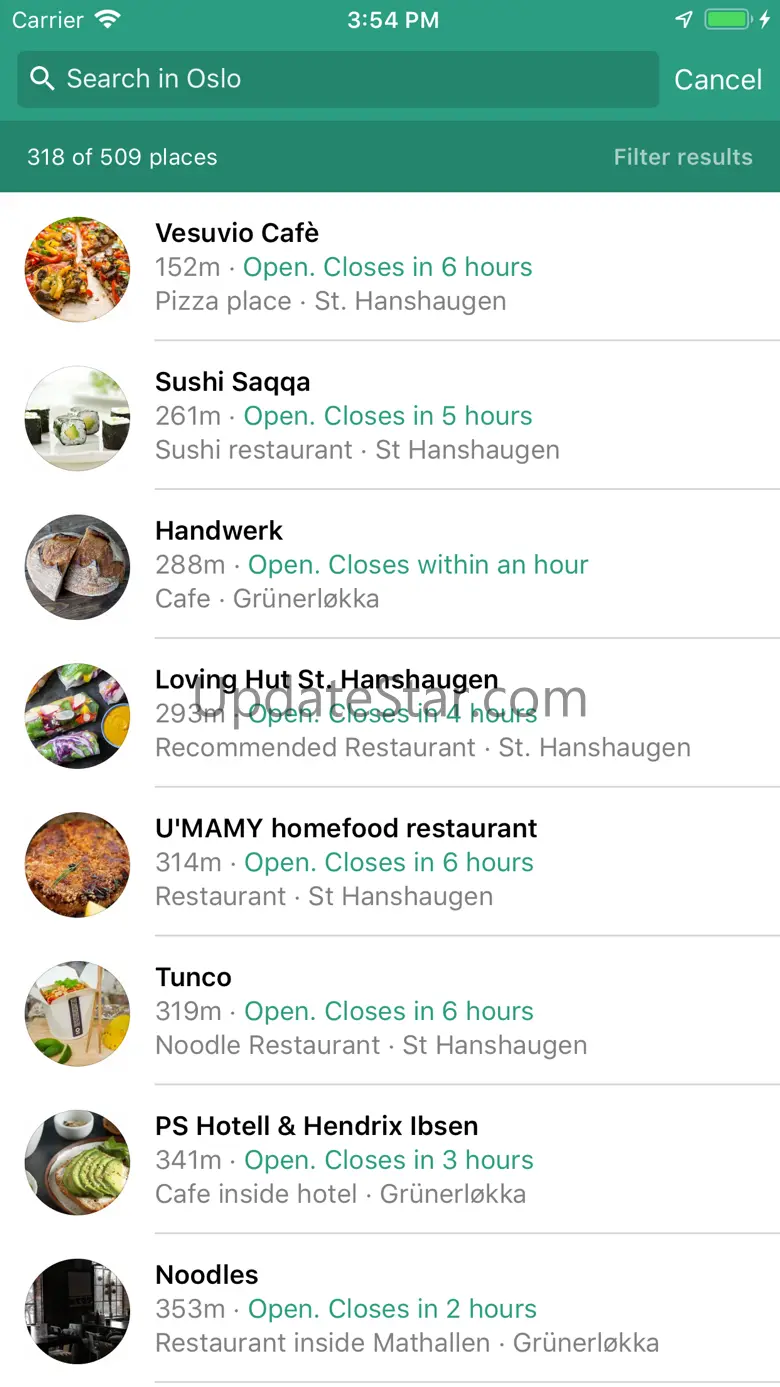
Task: Open the Noodles place in Mathallen
Action: [x=390, y=1309]
